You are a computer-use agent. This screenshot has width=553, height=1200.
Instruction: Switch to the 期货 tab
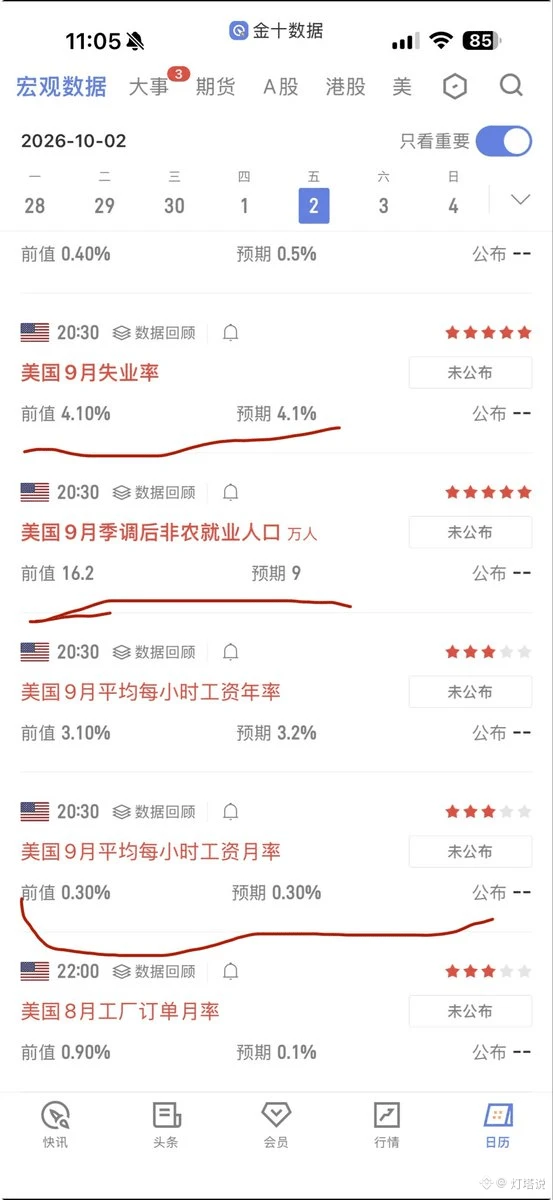[216, 87]
